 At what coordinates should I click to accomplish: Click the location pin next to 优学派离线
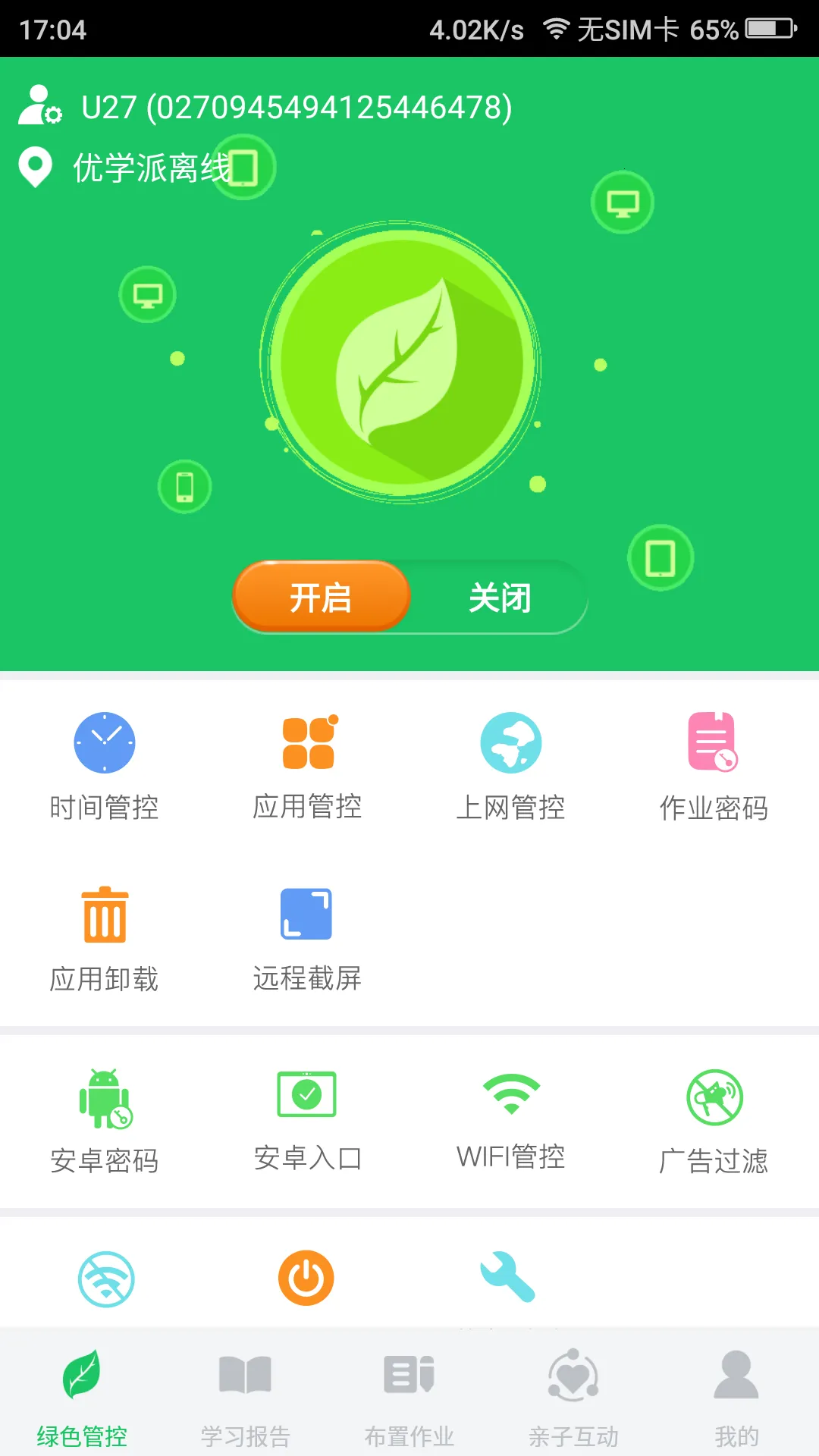point(36,168)
